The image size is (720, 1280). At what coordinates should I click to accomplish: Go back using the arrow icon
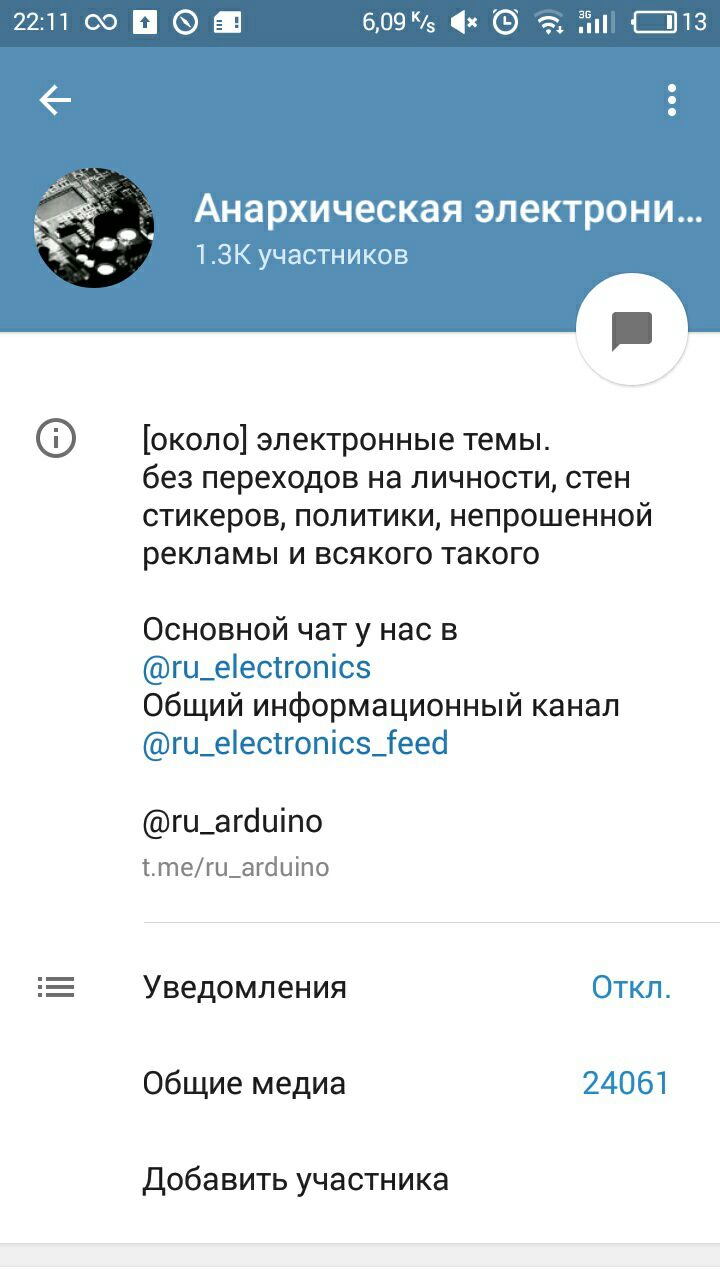coord(55,100)
